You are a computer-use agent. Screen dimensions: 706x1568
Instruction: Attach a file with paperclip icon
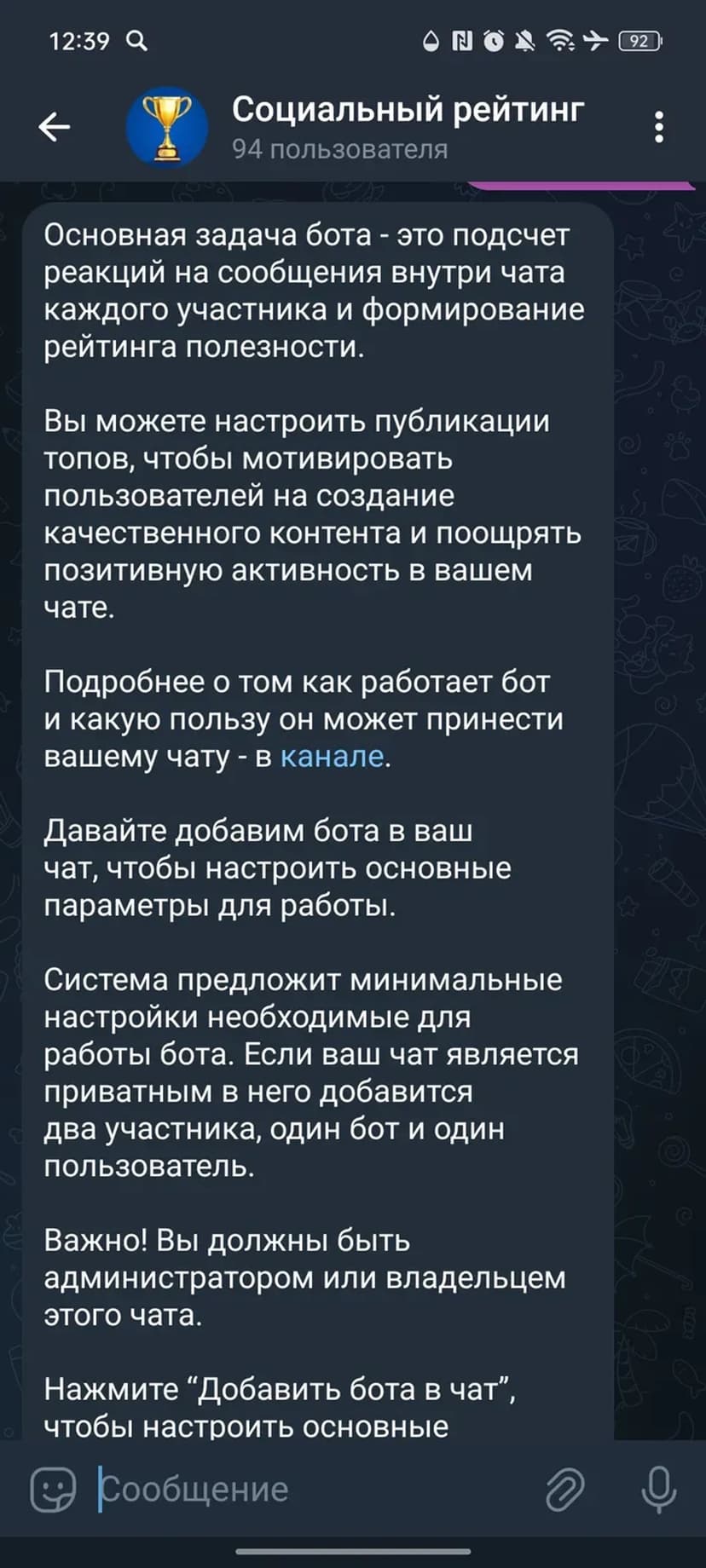[564, 1489]
